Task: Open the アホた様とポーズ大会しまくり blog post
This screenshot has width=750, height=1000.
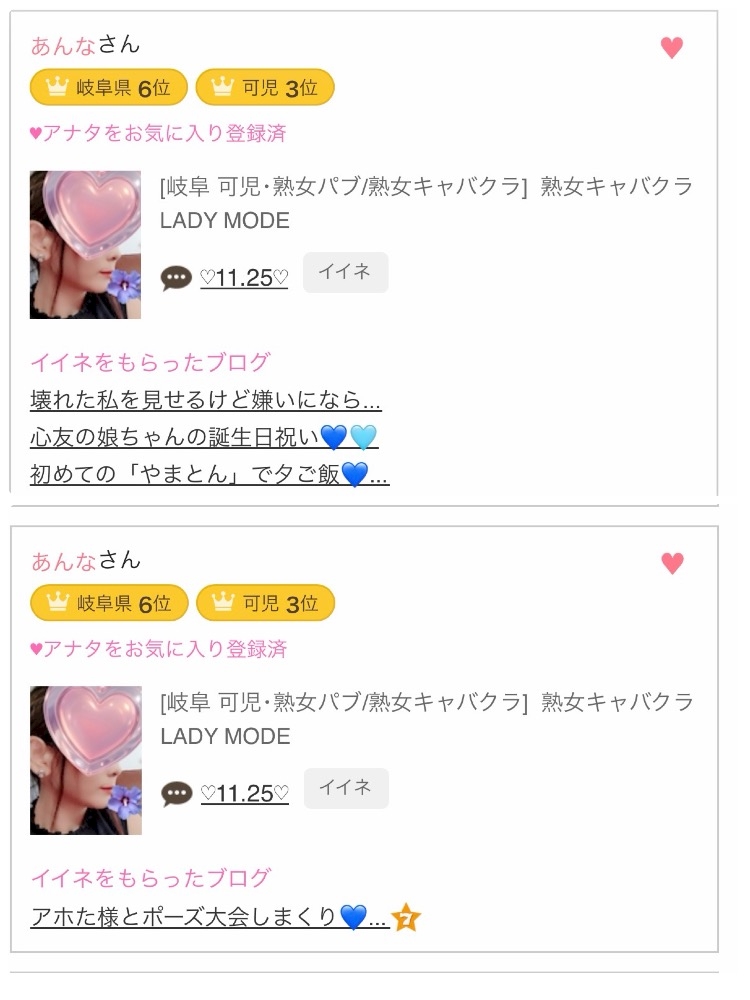Action: click(209, 916)
